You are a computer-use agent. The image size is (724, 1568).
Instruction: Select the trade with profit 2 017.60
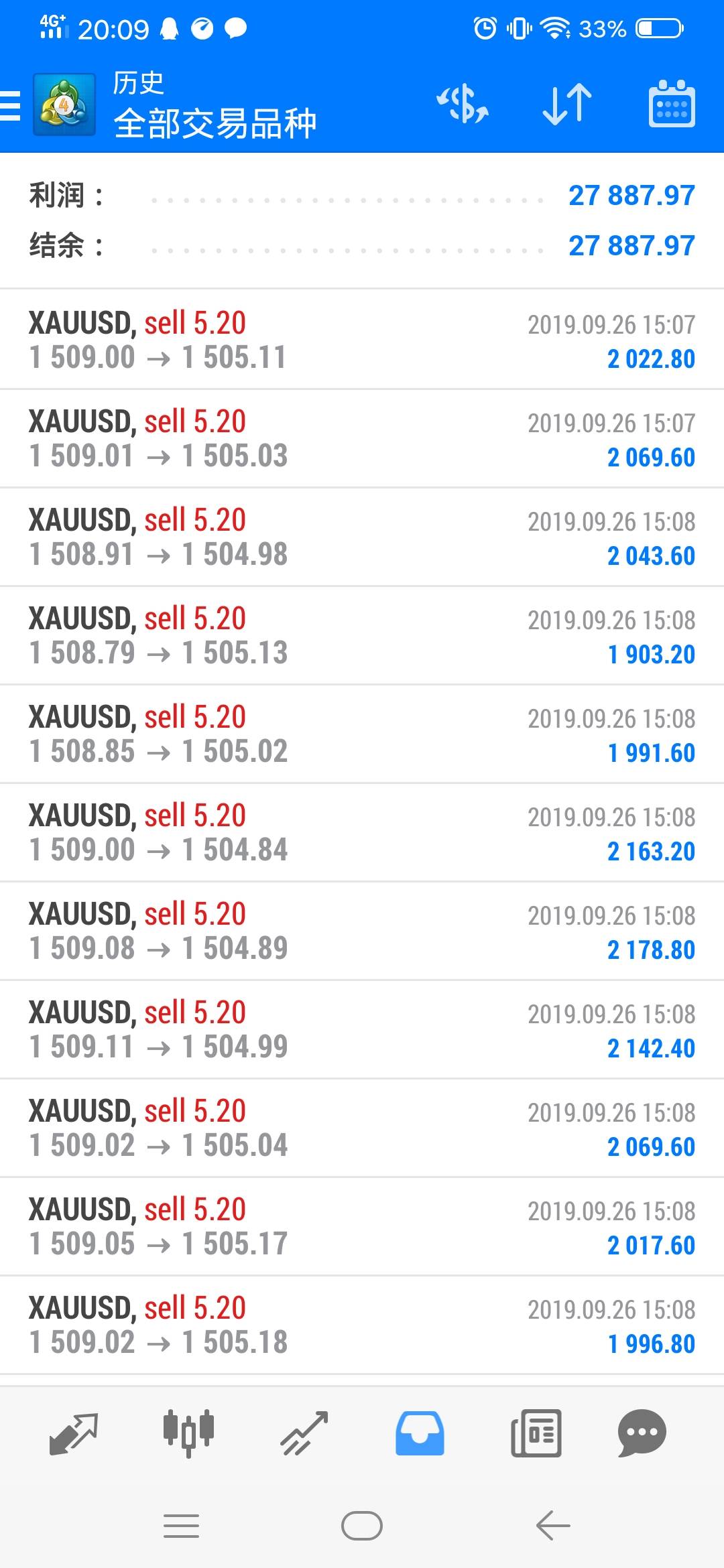362,1226
